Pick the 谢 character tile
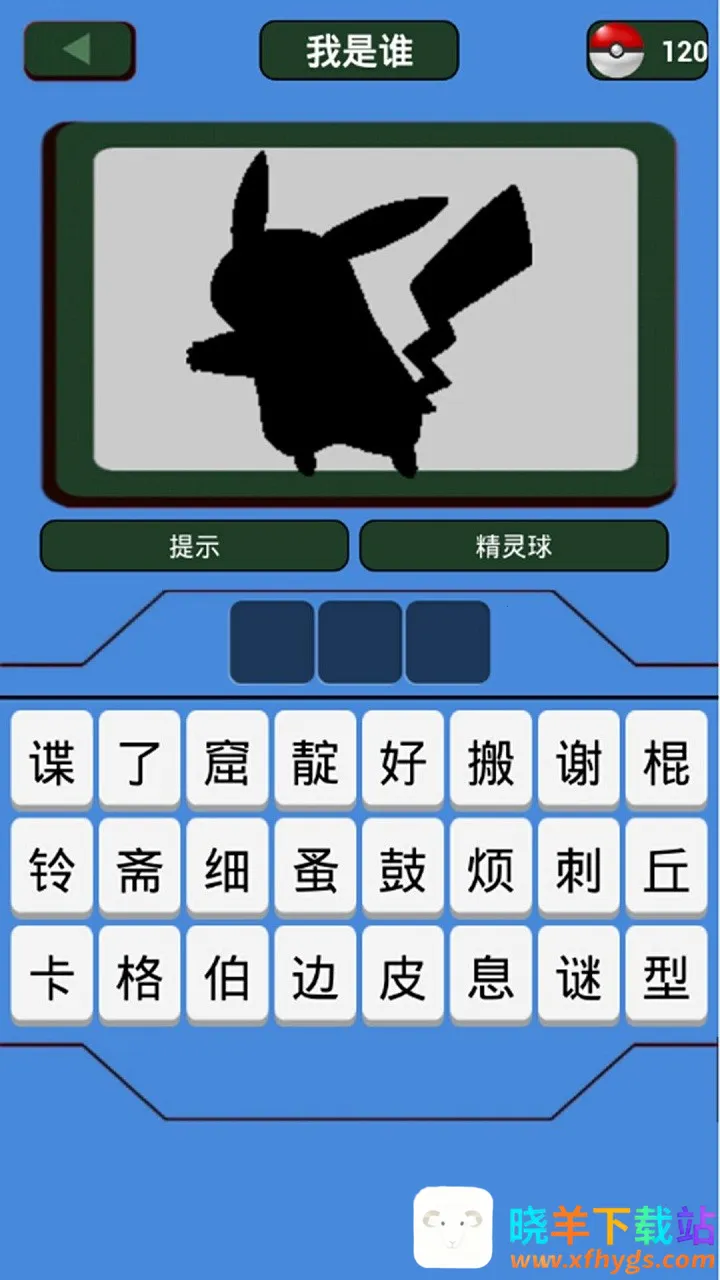720x1280 pixels. pos(579,761)
